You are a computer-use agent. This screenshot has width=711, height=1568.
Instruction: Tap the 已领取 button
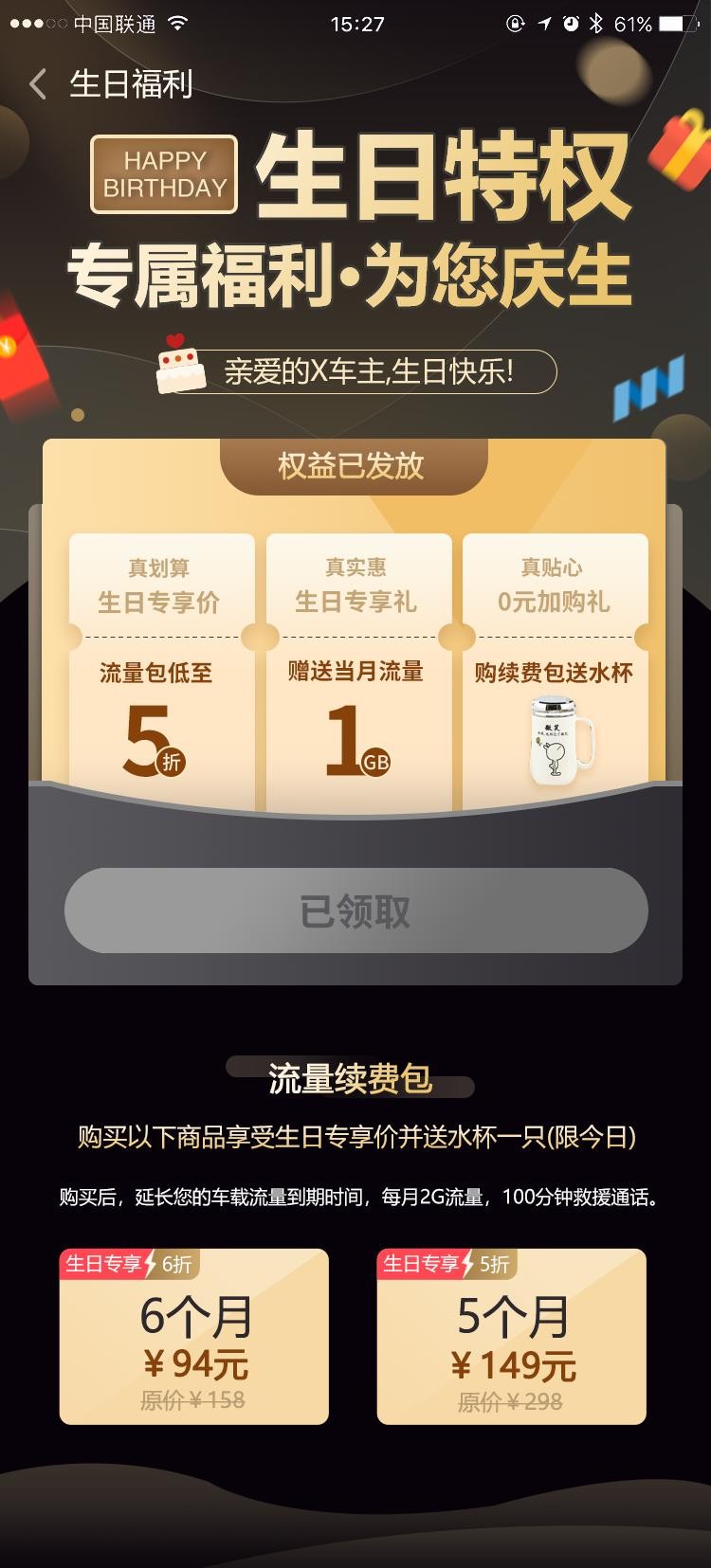tap(355, 910)
